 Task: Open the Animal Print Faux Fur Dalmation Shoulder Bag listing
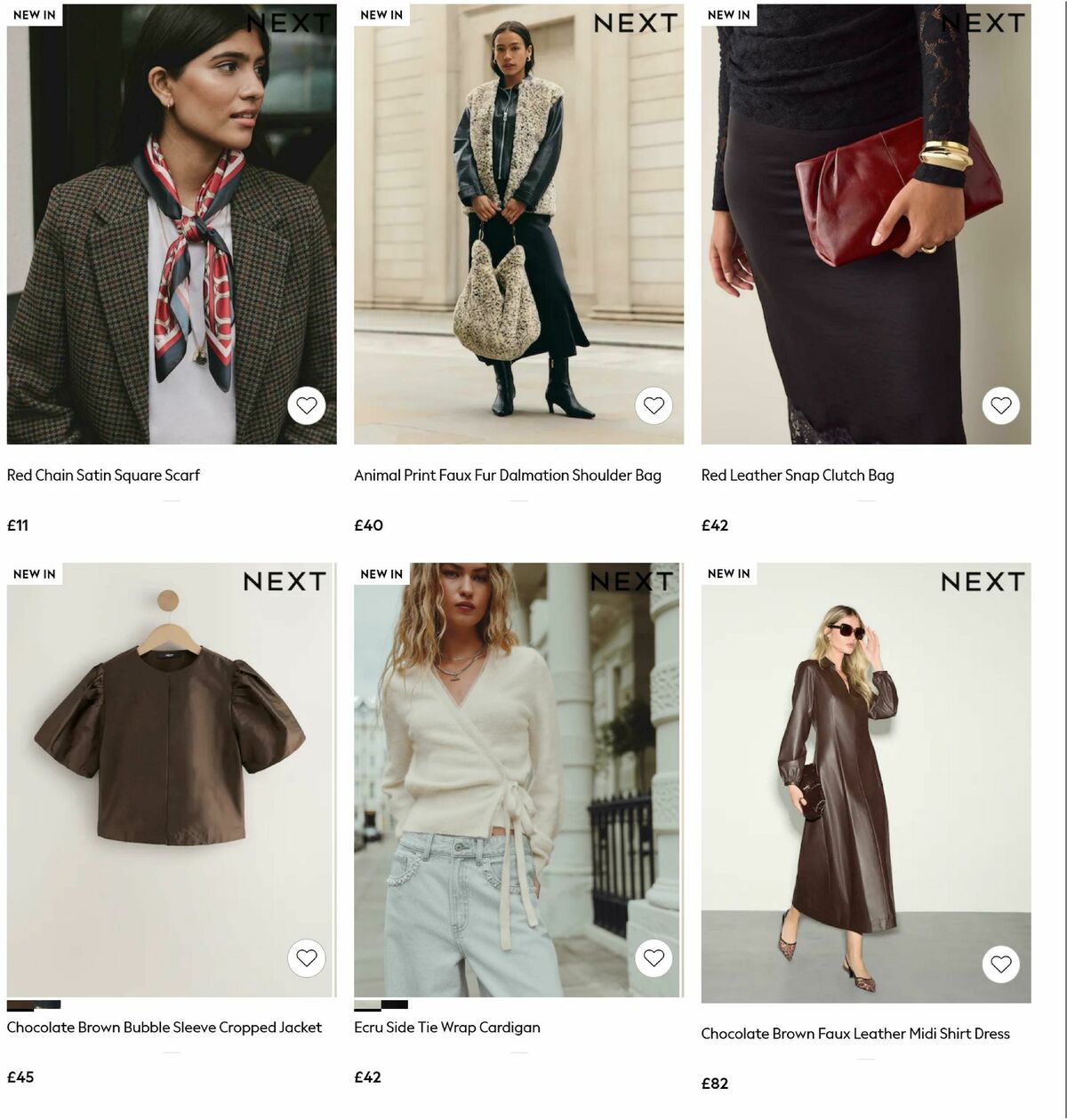tap(507, 475)
